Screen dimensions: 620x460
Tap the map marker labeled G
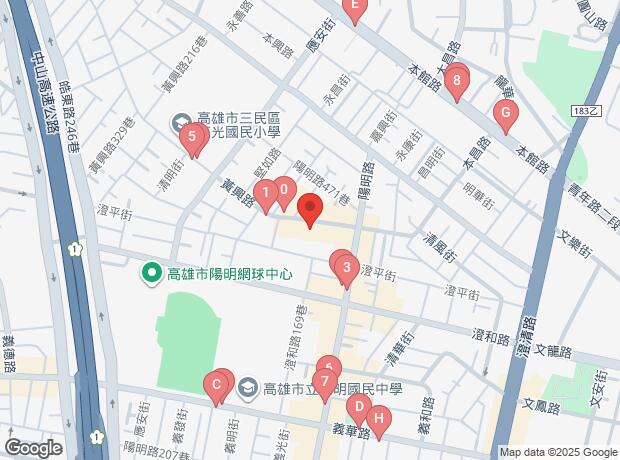[x=505, y=113]
